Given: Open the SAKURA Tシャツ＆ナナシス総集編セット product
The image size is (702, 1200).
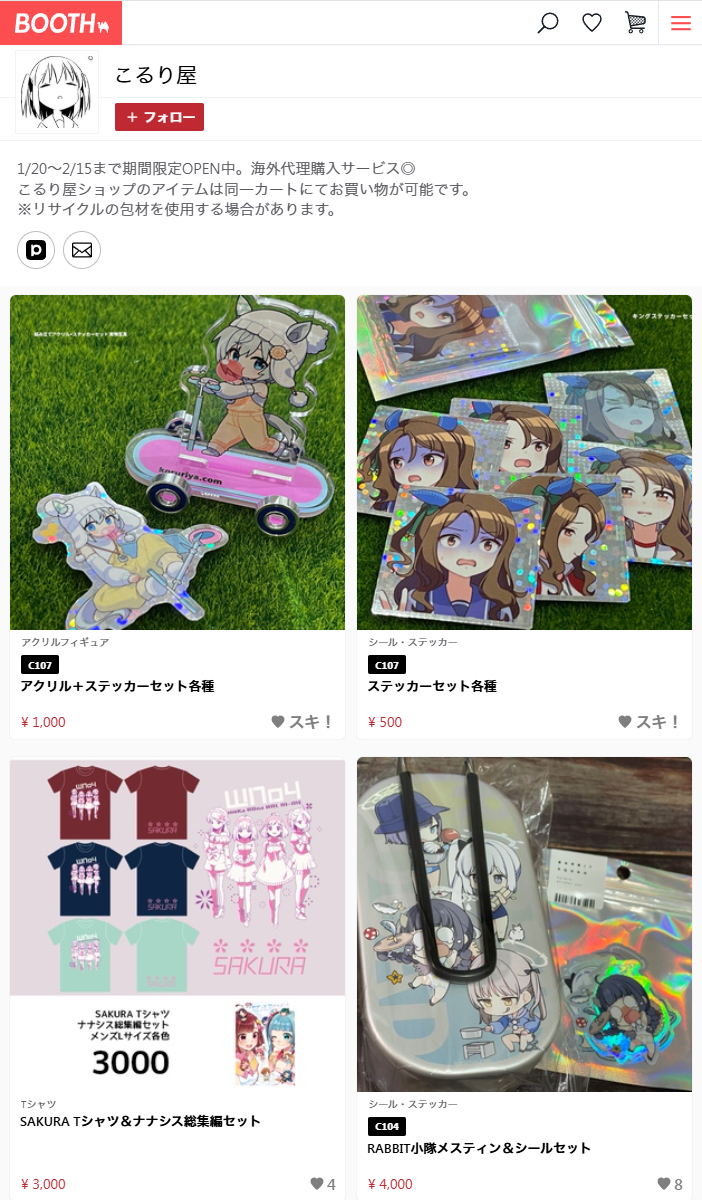Looking at the screenshot, I should tap(140, 1121).
